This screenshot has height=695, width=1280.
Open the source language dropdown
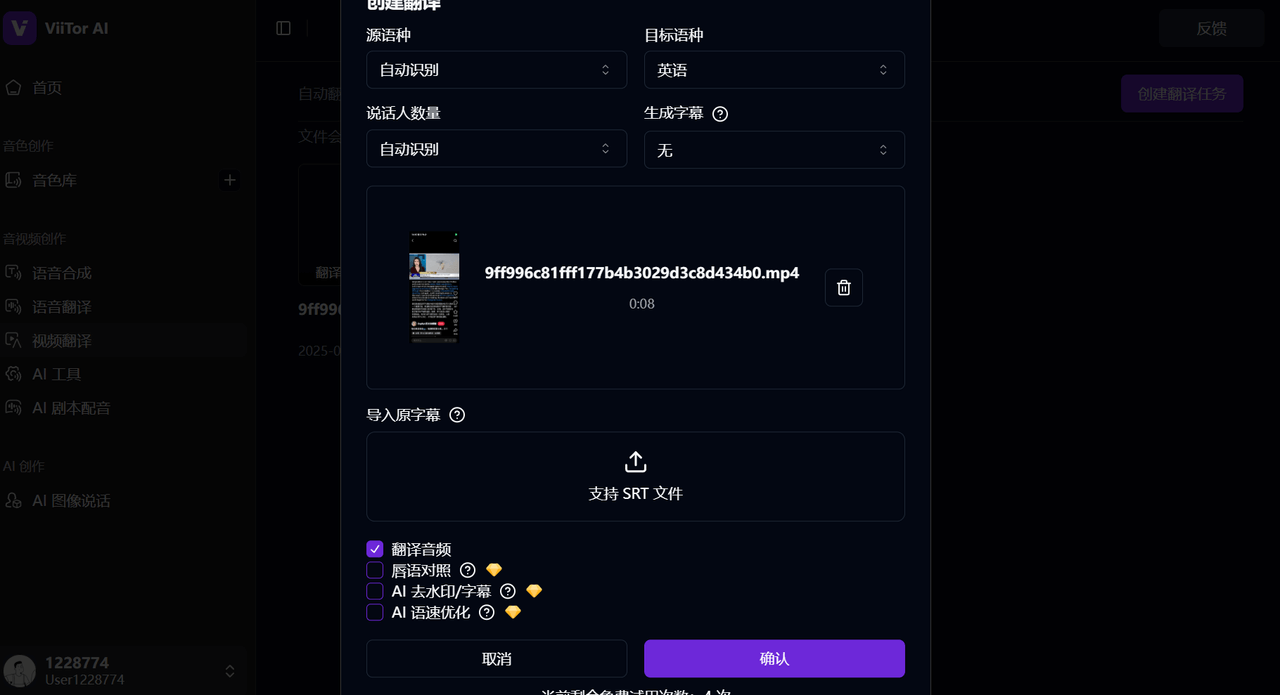(496, 70)
